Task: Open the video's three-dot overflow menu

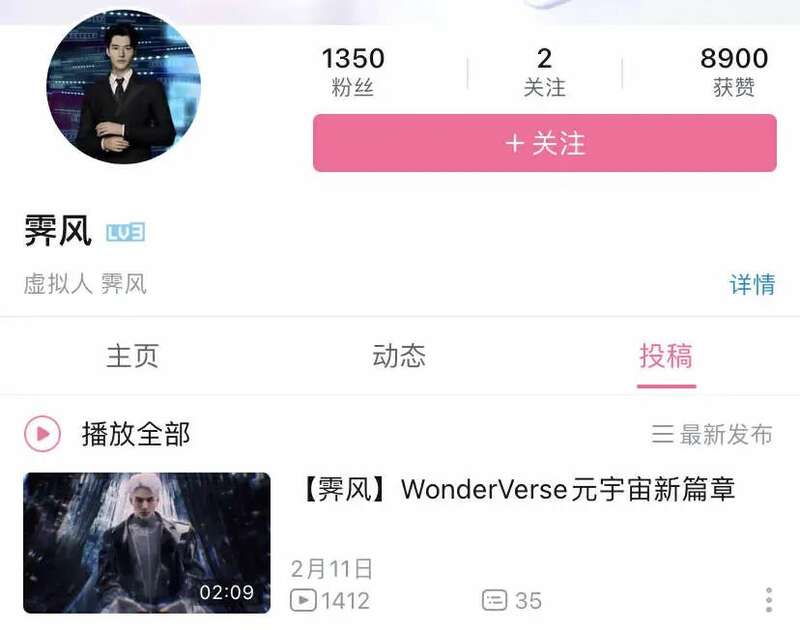Action: [768, 600]
